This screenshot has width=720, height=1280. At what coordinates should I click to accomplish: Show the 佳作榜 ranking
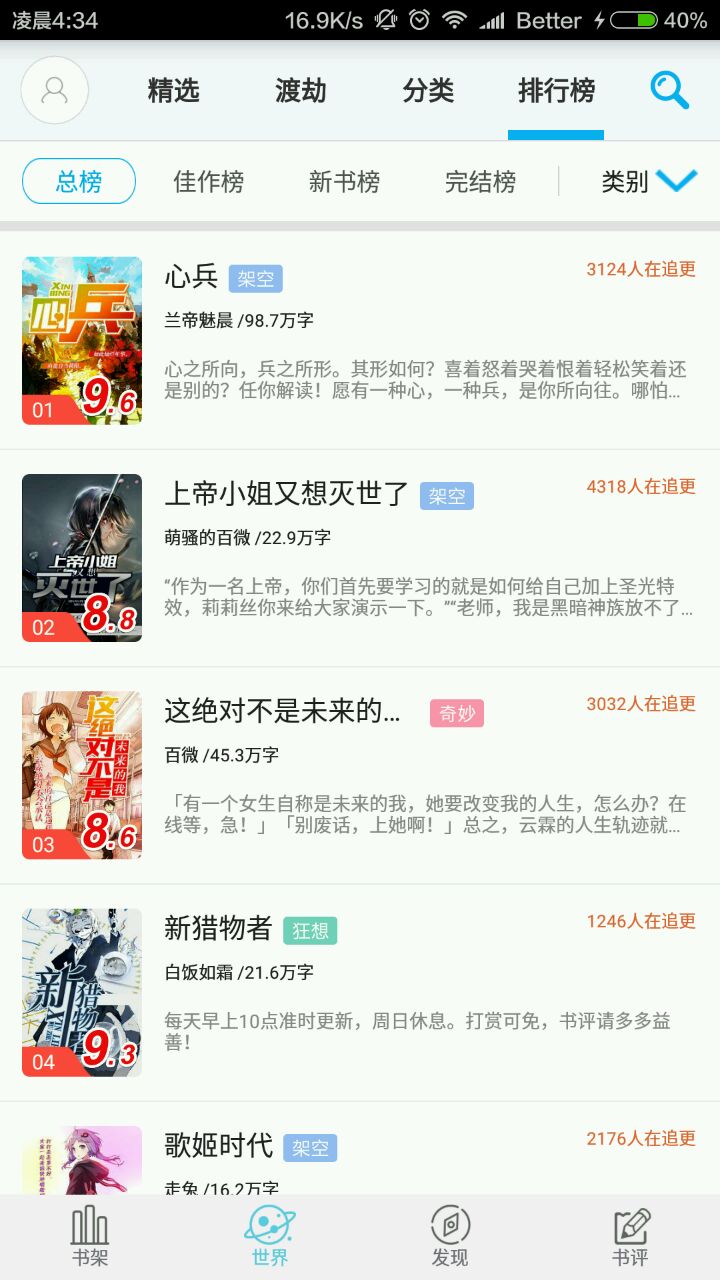208,182
